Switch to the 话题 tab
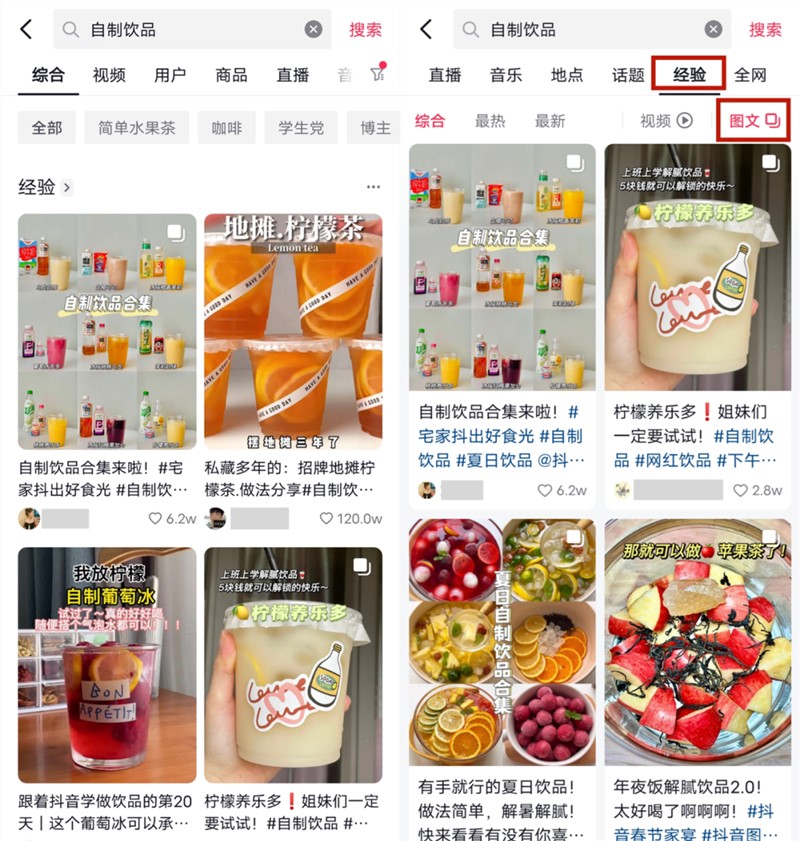 tap(628, 75)
